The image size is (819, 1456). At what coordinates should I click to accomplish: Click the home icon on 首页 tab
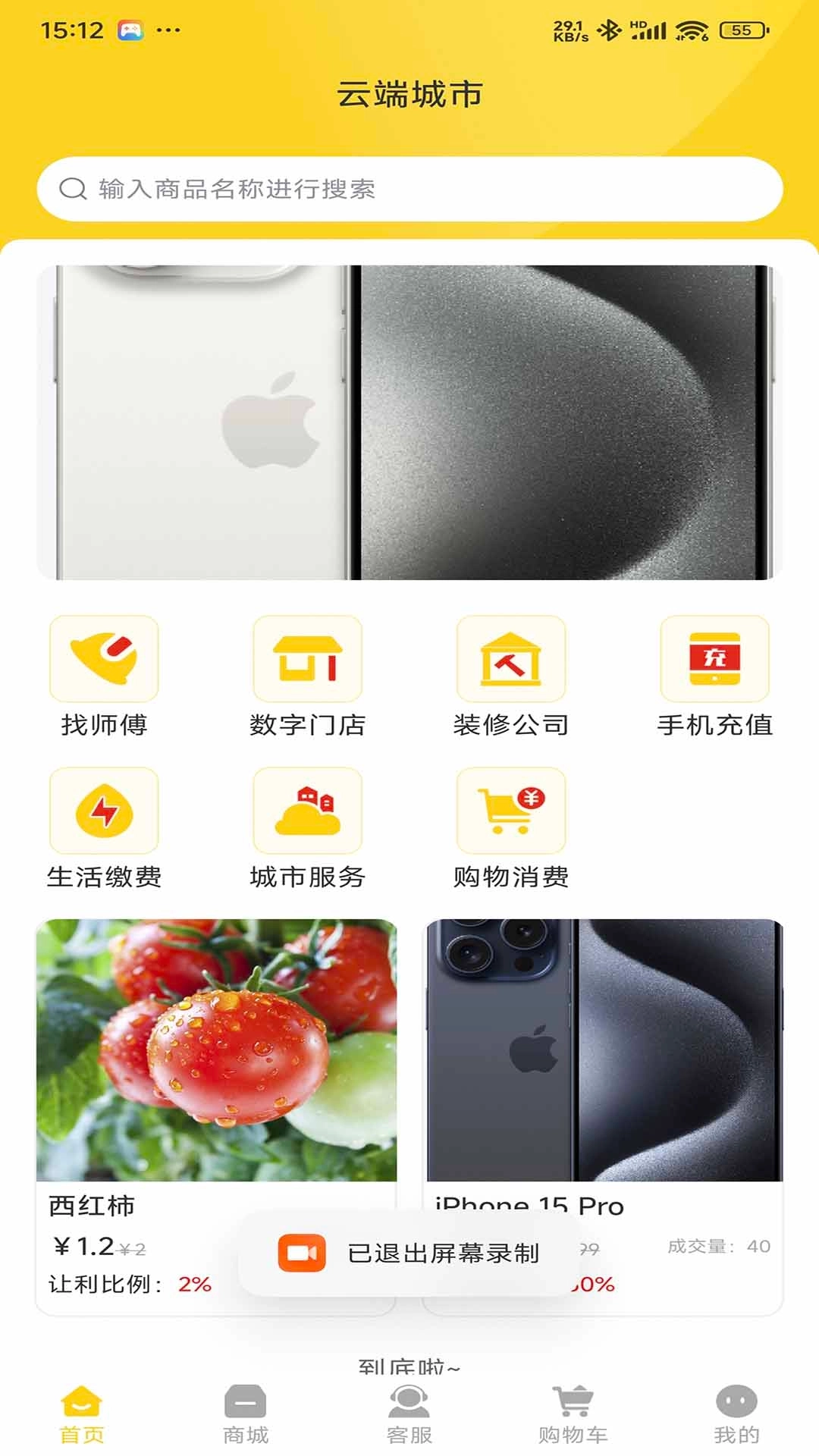coord(82,1408)
